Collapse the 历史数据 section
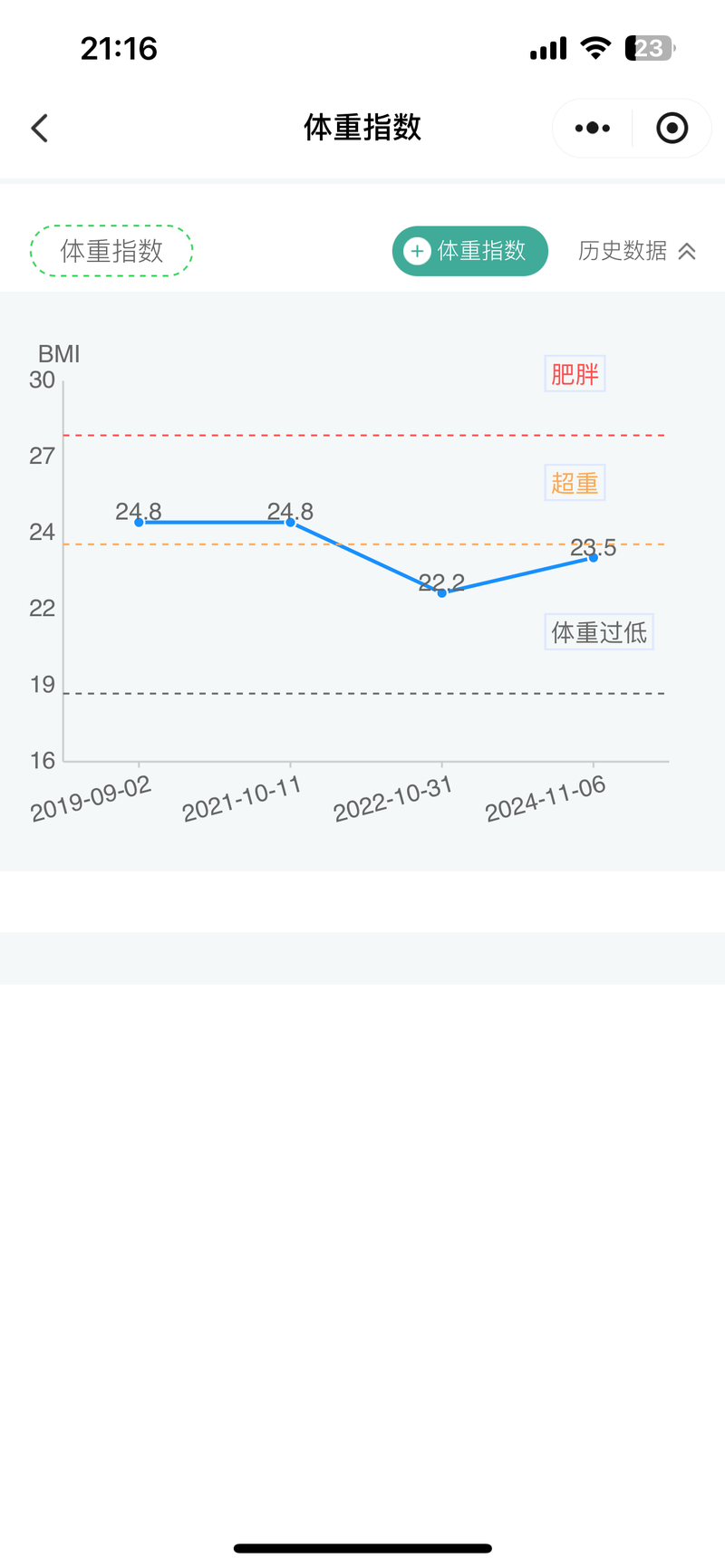725x1568 pixels. [x=637, y=251]
